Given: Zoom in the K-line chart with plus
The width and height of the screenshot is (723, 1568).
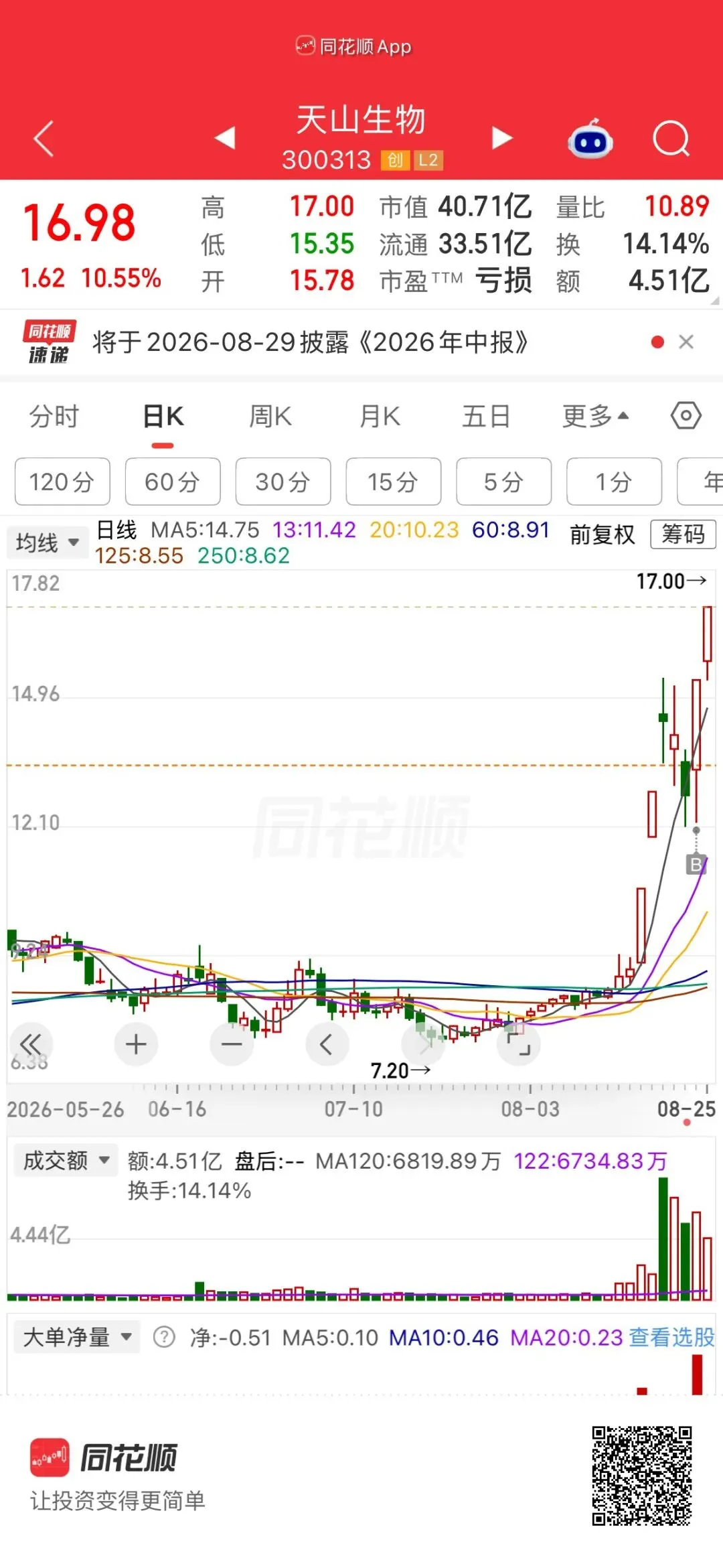Looking at the screenshot, I should [x=136, y=1044].
